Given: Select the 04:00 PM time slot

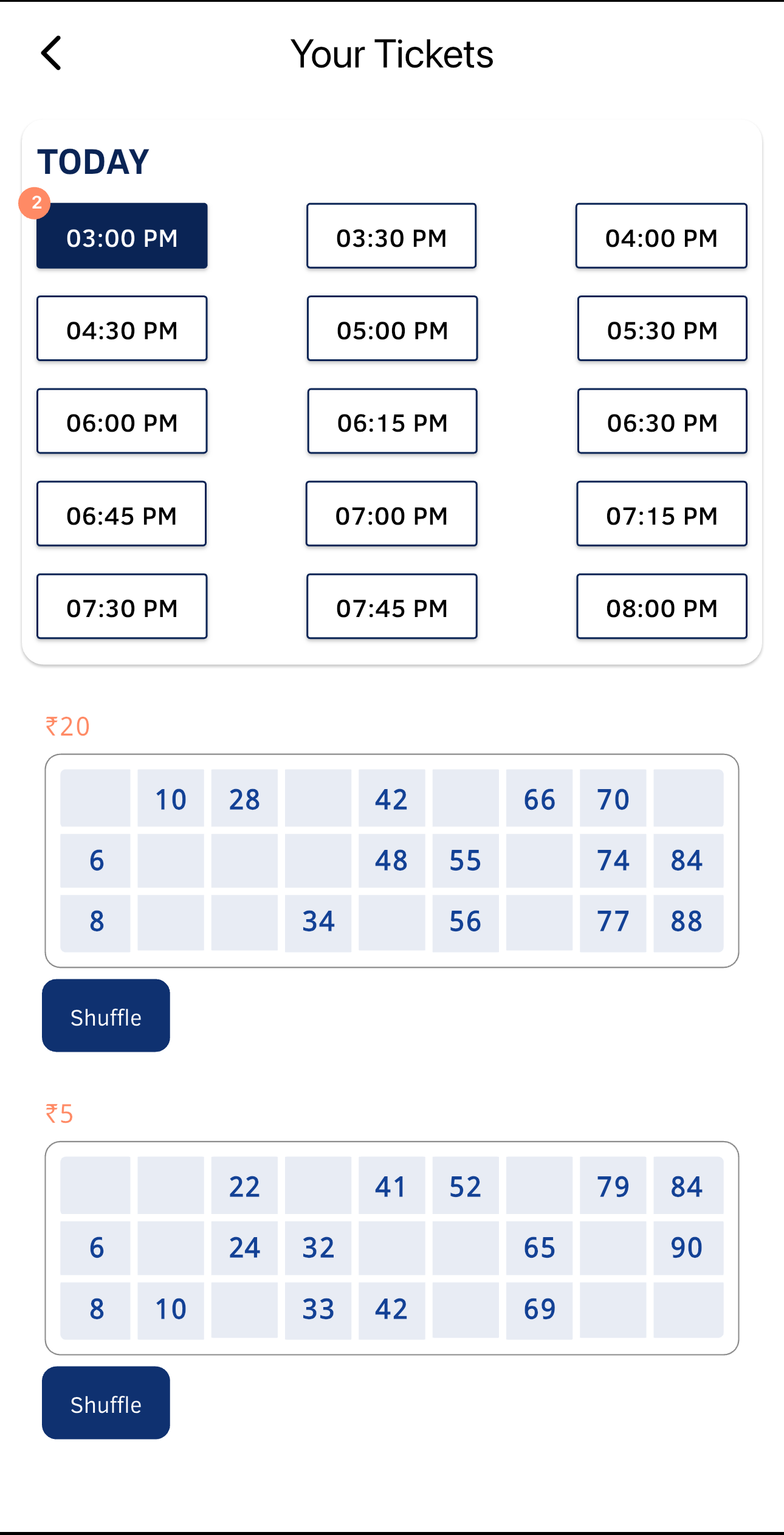Looking at the screenshot, I should point(661,236).
